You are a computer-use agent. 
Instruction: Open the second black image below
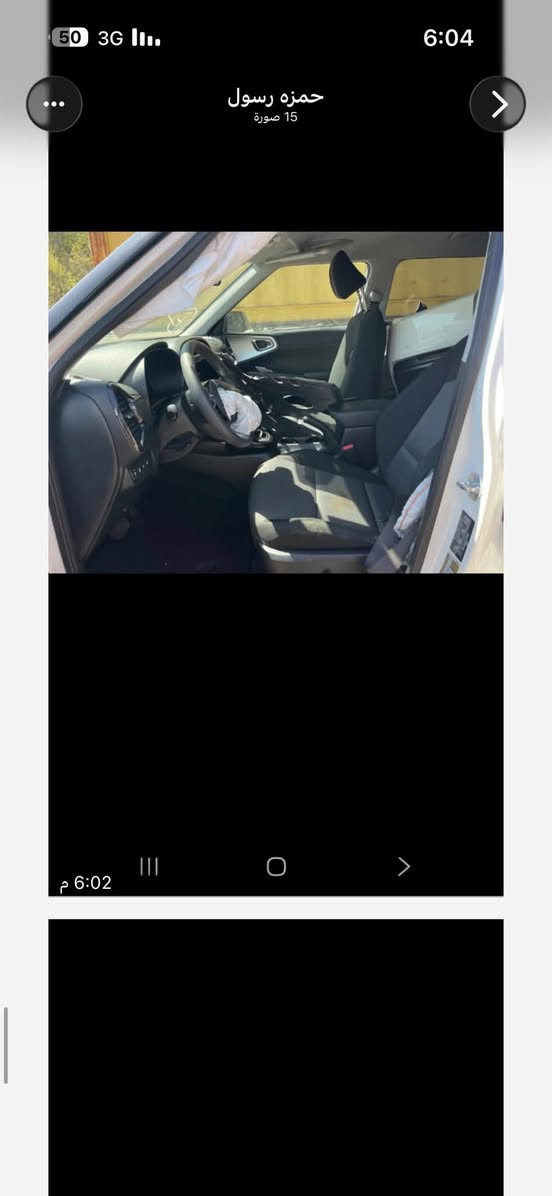point(276,1057)
